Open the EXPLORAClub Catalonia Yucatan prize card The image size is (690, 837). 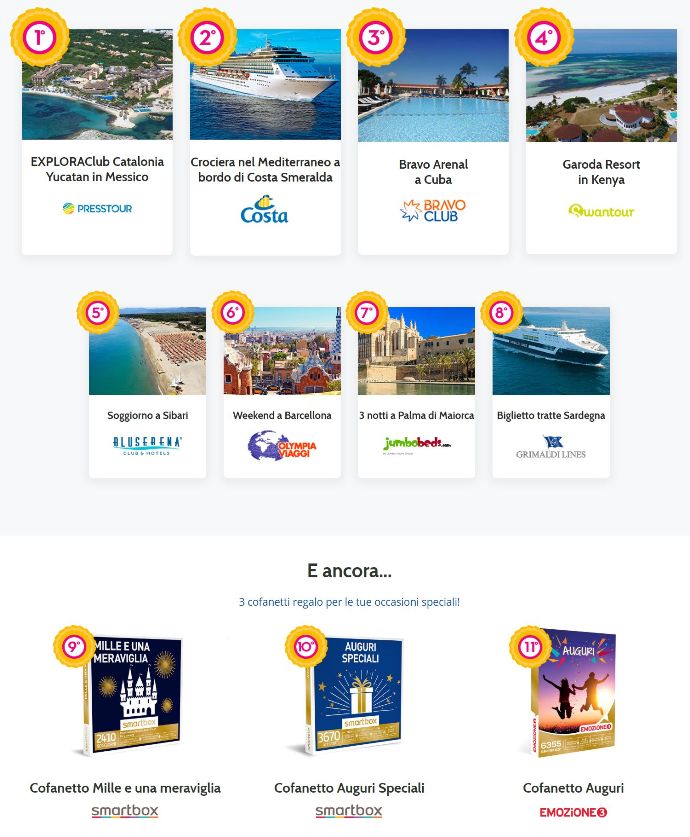(x=97, y=140)
